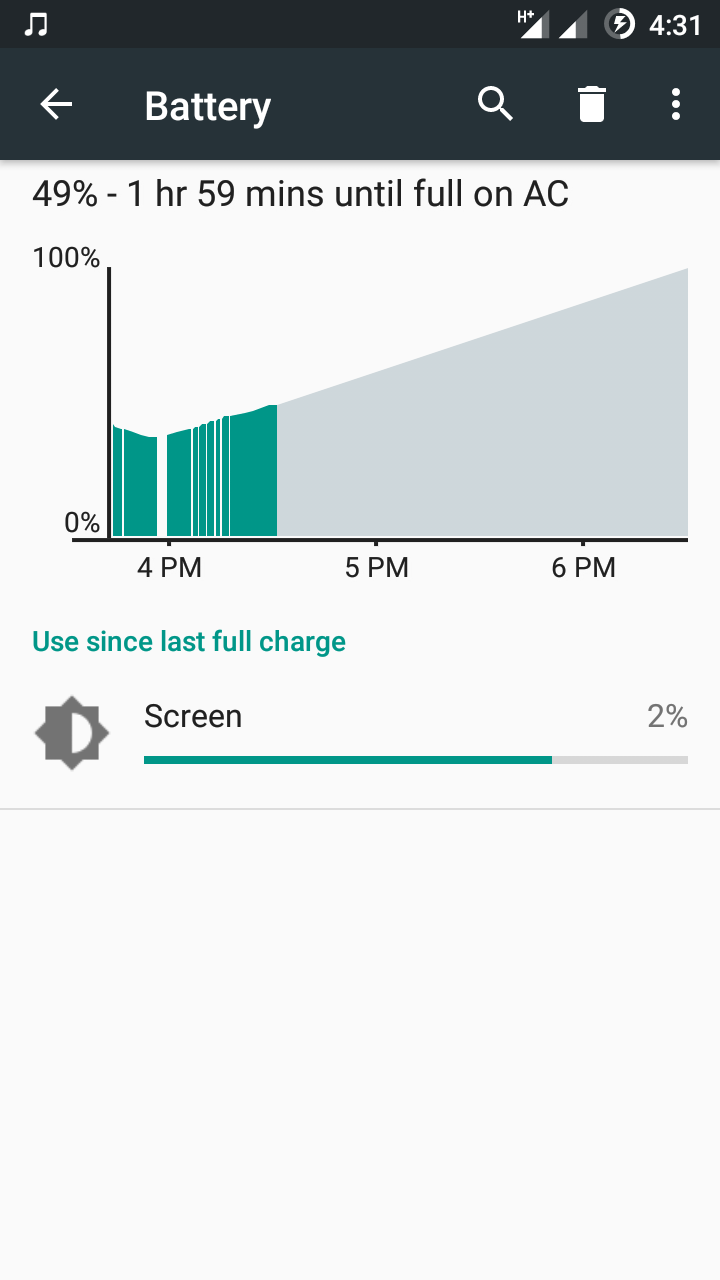Open search in Battery settings
This screenshot has width=720, height=1280.
495,104
